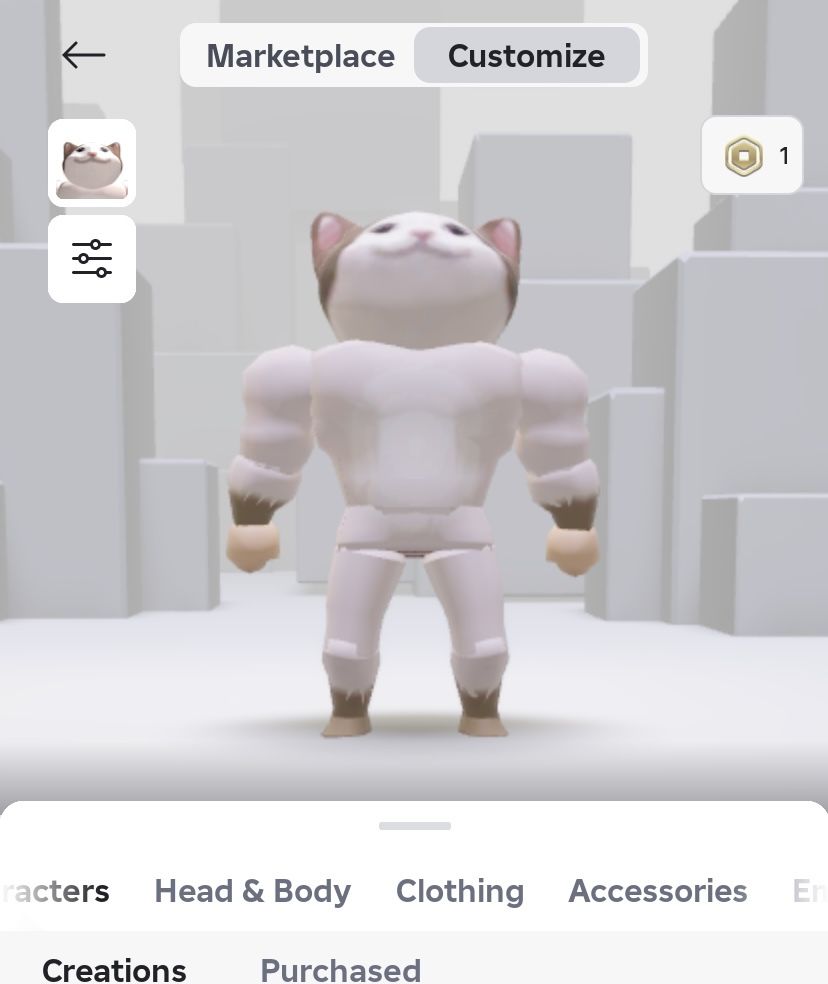The height and width of the screenshot is (984, 828).
Task: Open the Clothing category
Action: [x=459, y=891]
